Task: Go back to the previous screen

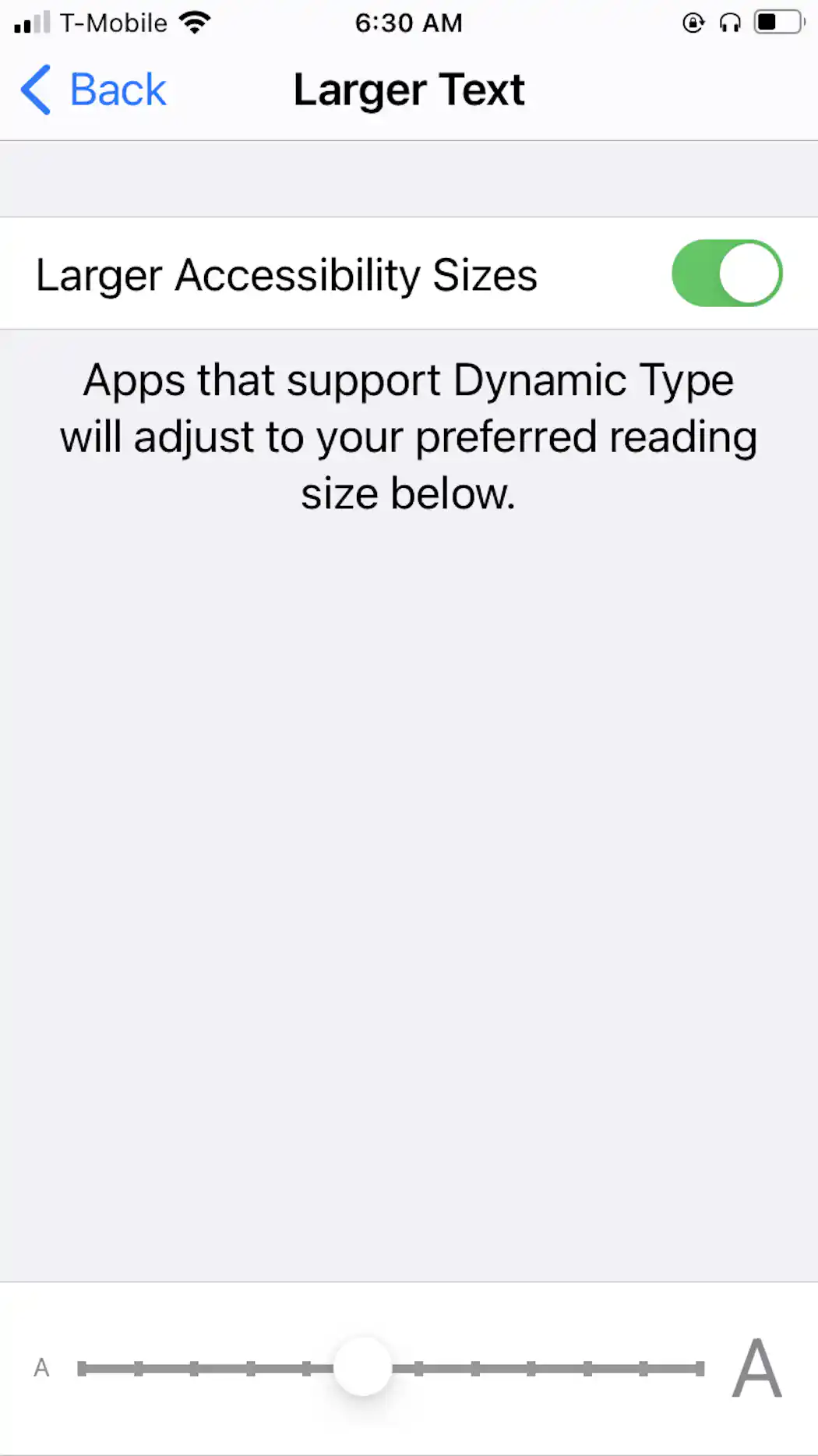Action: coord(93,90)
